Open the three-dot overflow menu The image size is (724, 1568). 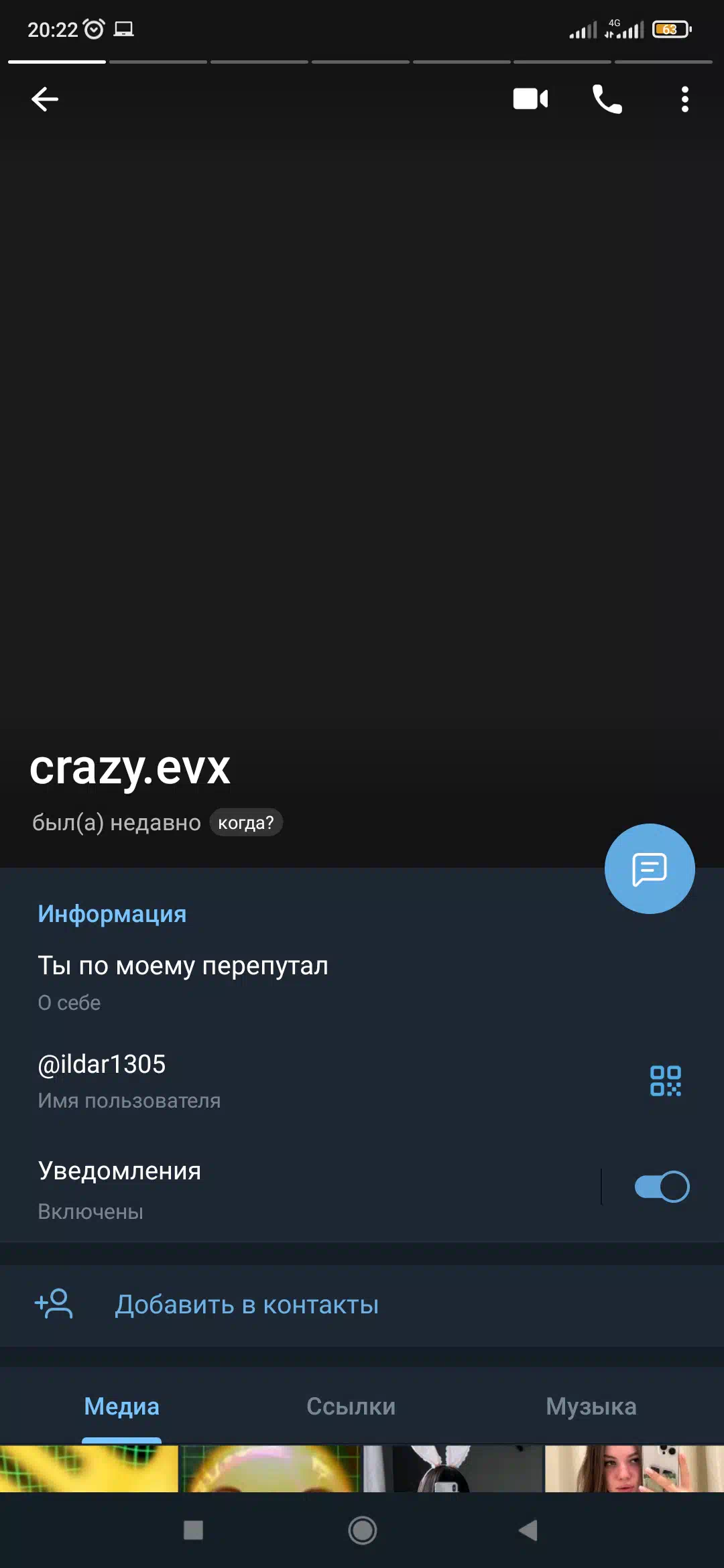[x=684, y=99]
